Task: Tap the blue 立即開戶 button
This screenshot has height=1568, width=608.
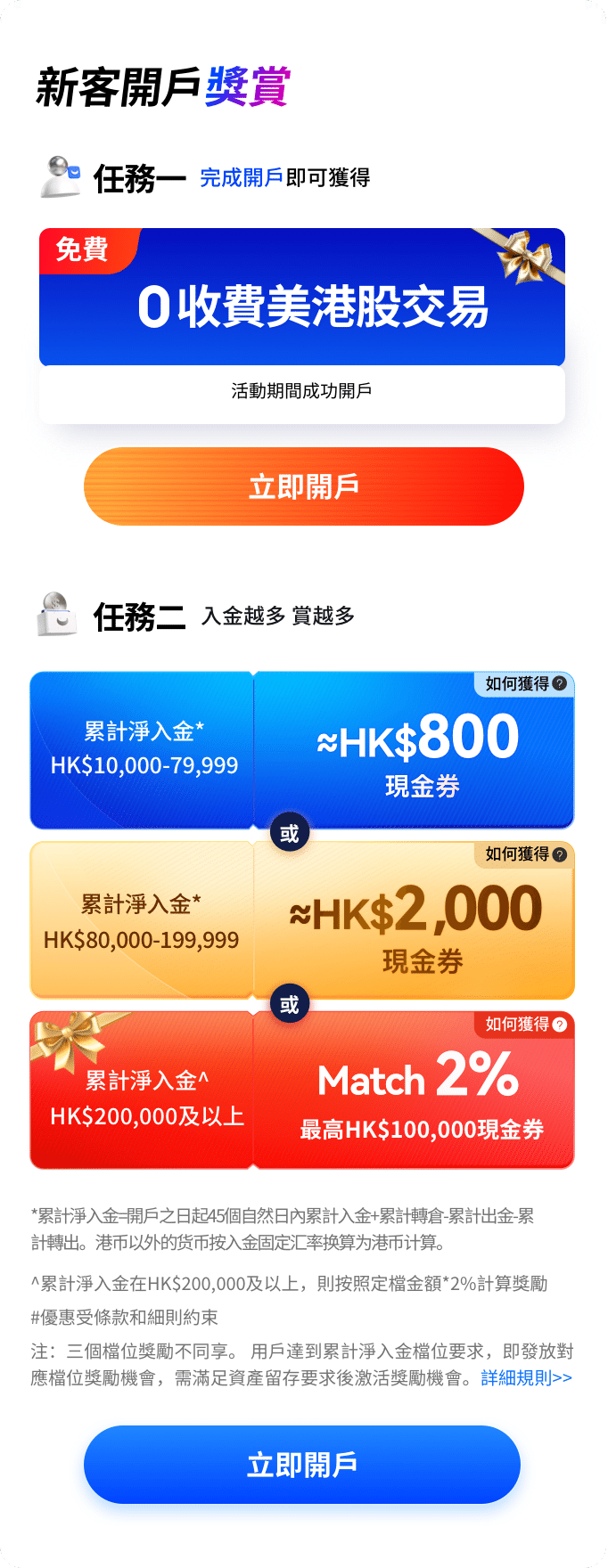Action: click(x=302, y=1465)
